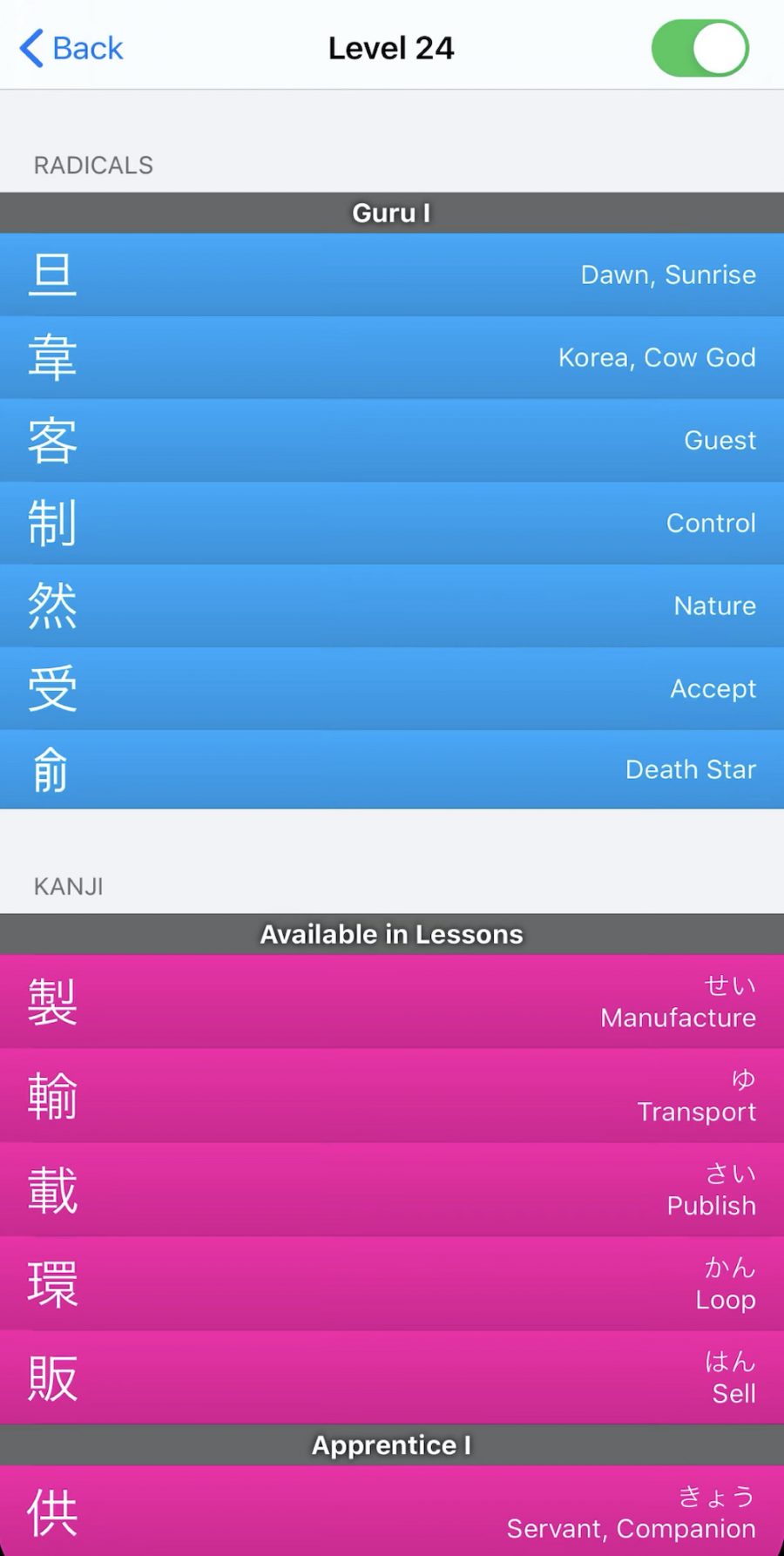
Task: Select the 製 Manufacture kanji
Action: coord(392,1002)
